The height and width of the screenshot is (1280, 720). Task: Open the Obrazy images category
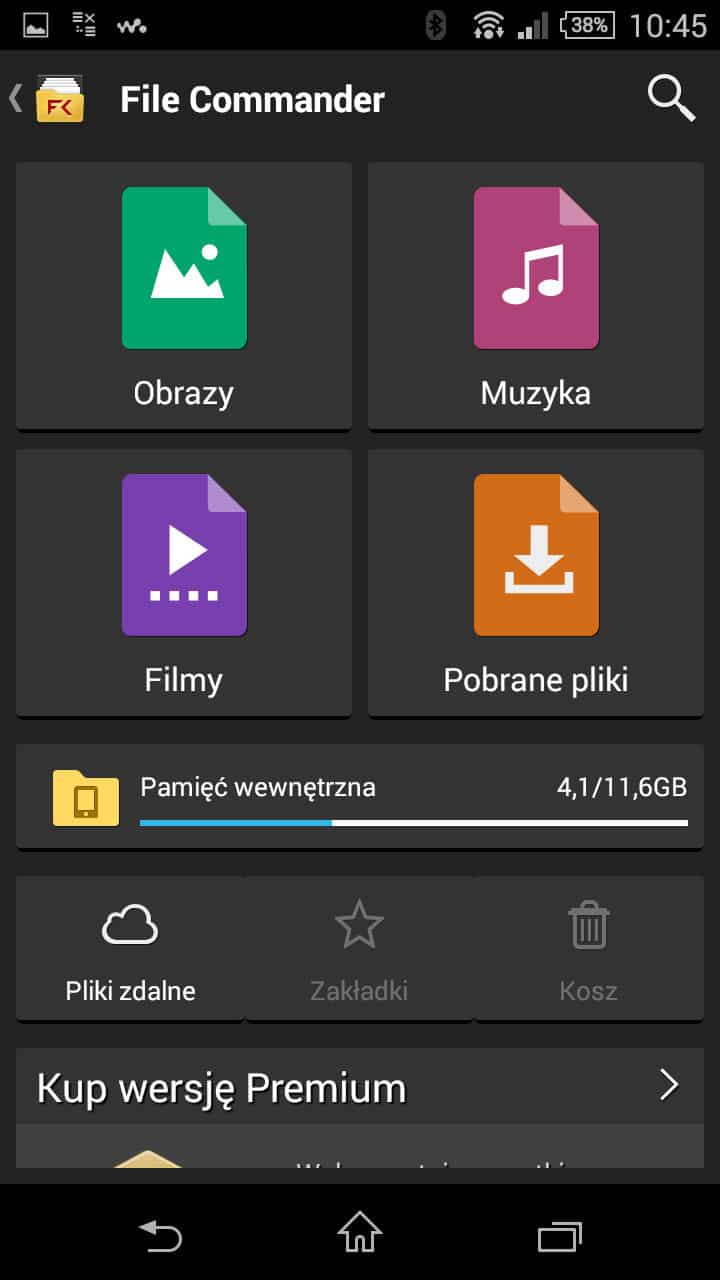click(x=184, y=296)
